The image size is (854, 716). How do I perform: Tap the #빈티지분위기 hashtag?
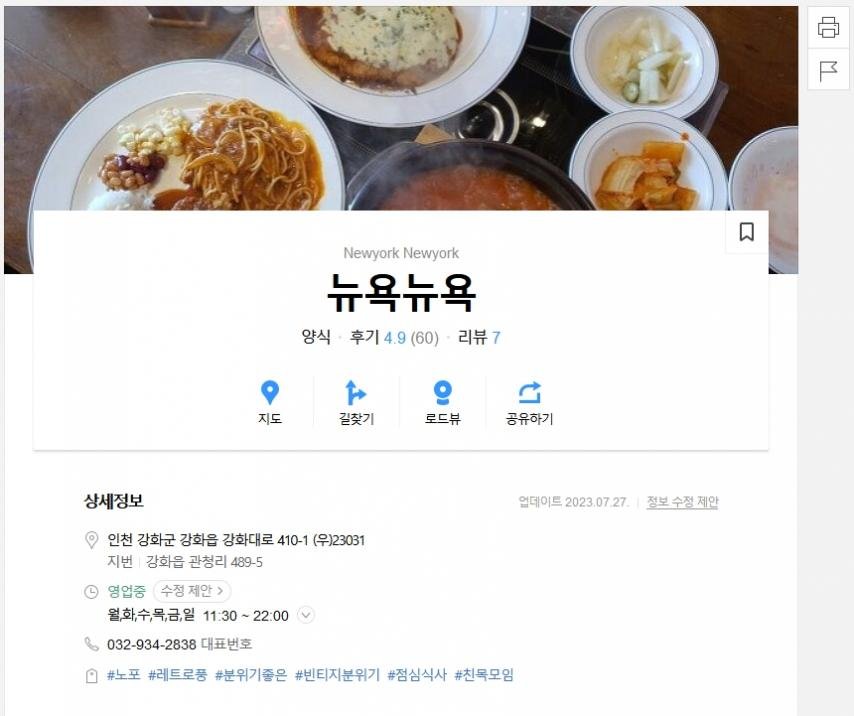coord(337,676)
